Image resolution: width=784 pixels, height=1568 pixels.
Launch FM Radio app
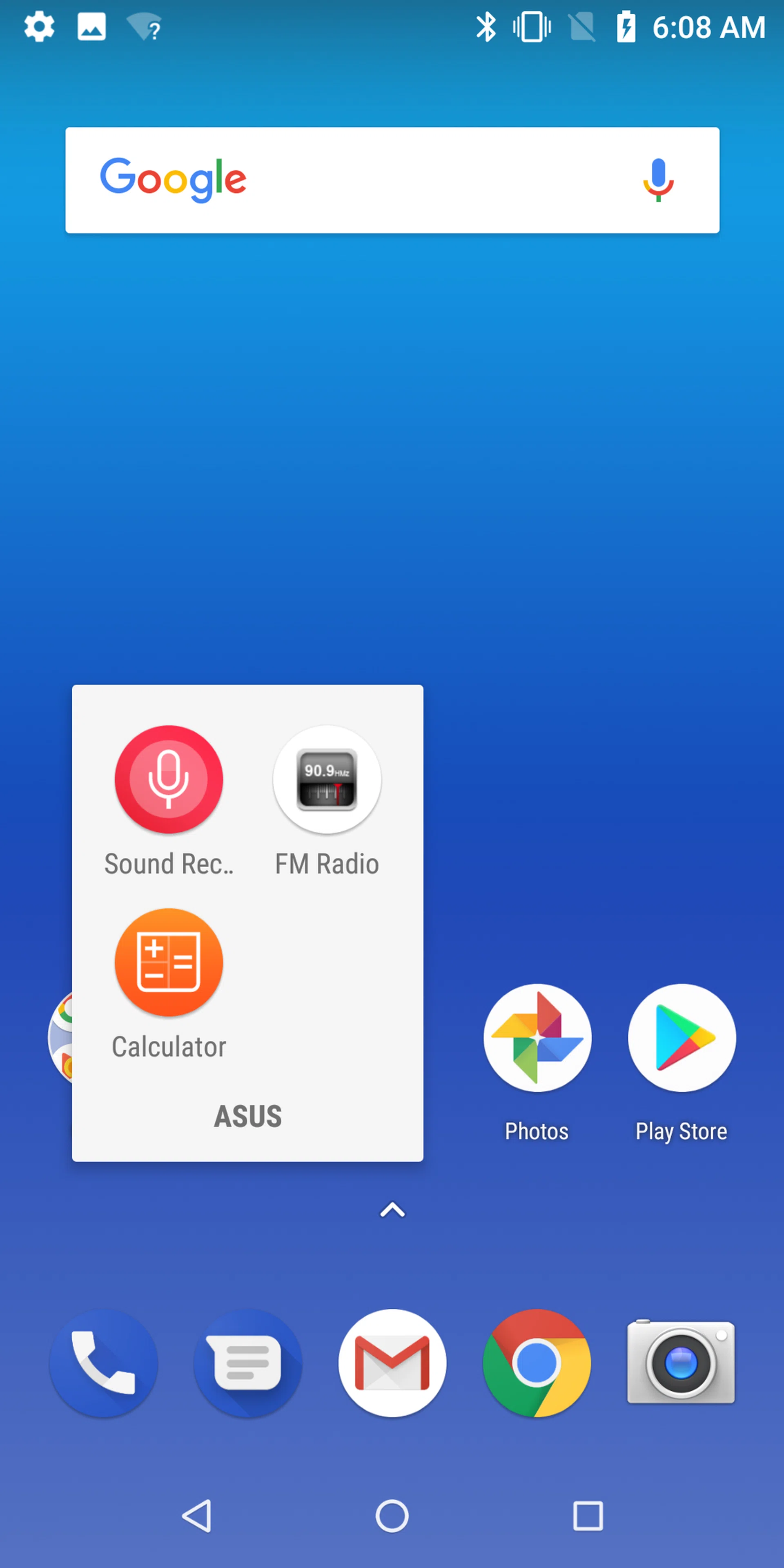pos(327,780)
